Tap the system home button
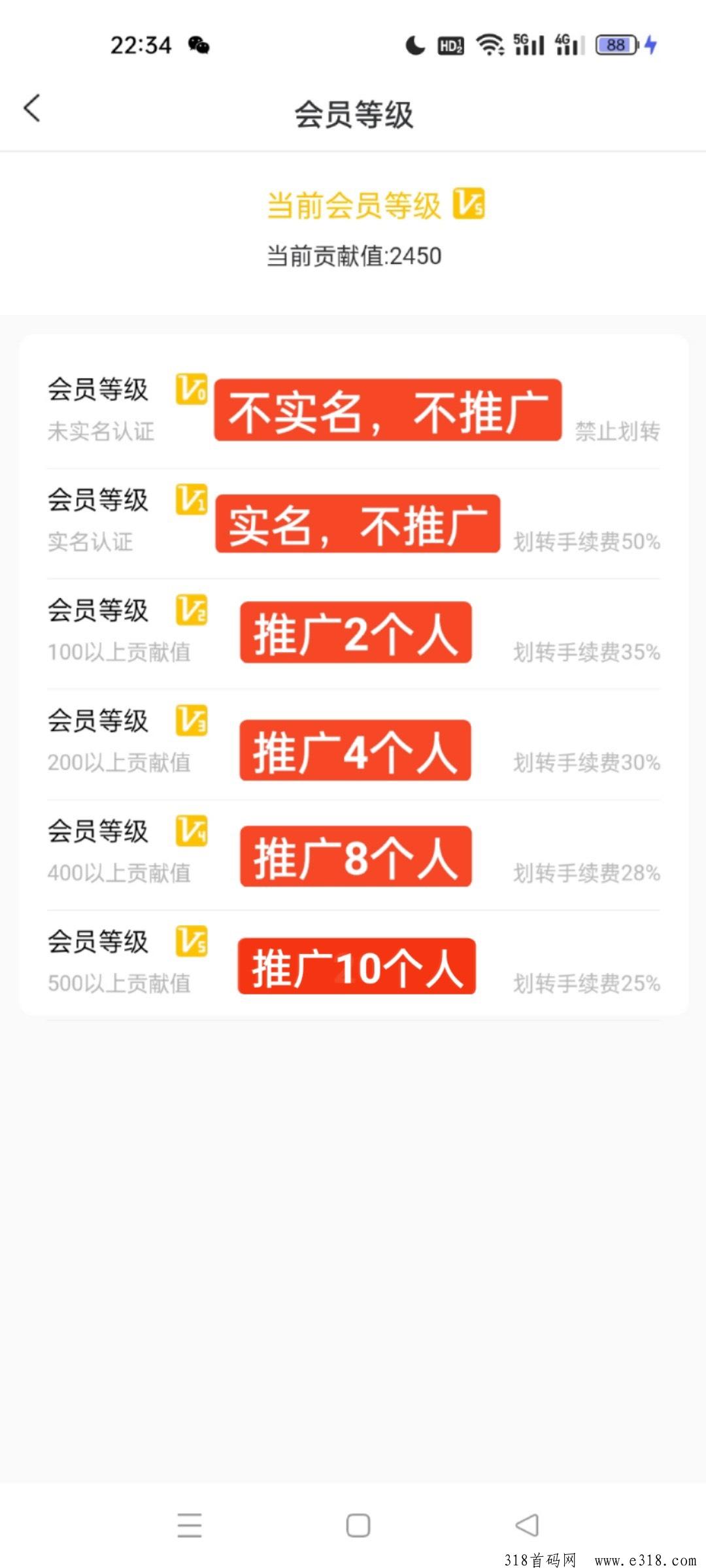 click(358, 1526)
